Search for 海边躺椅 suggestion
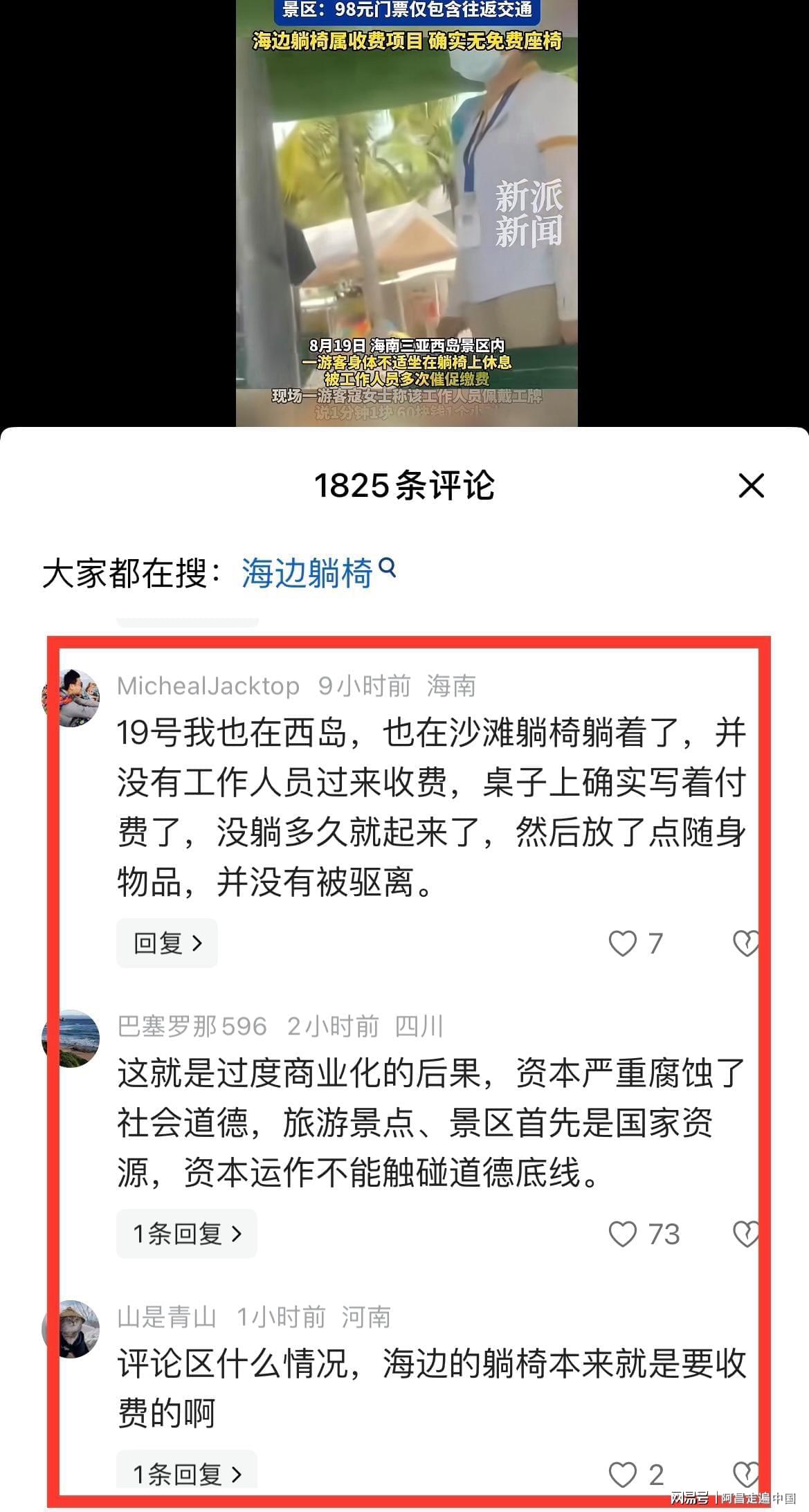 (x=317, y=573)
